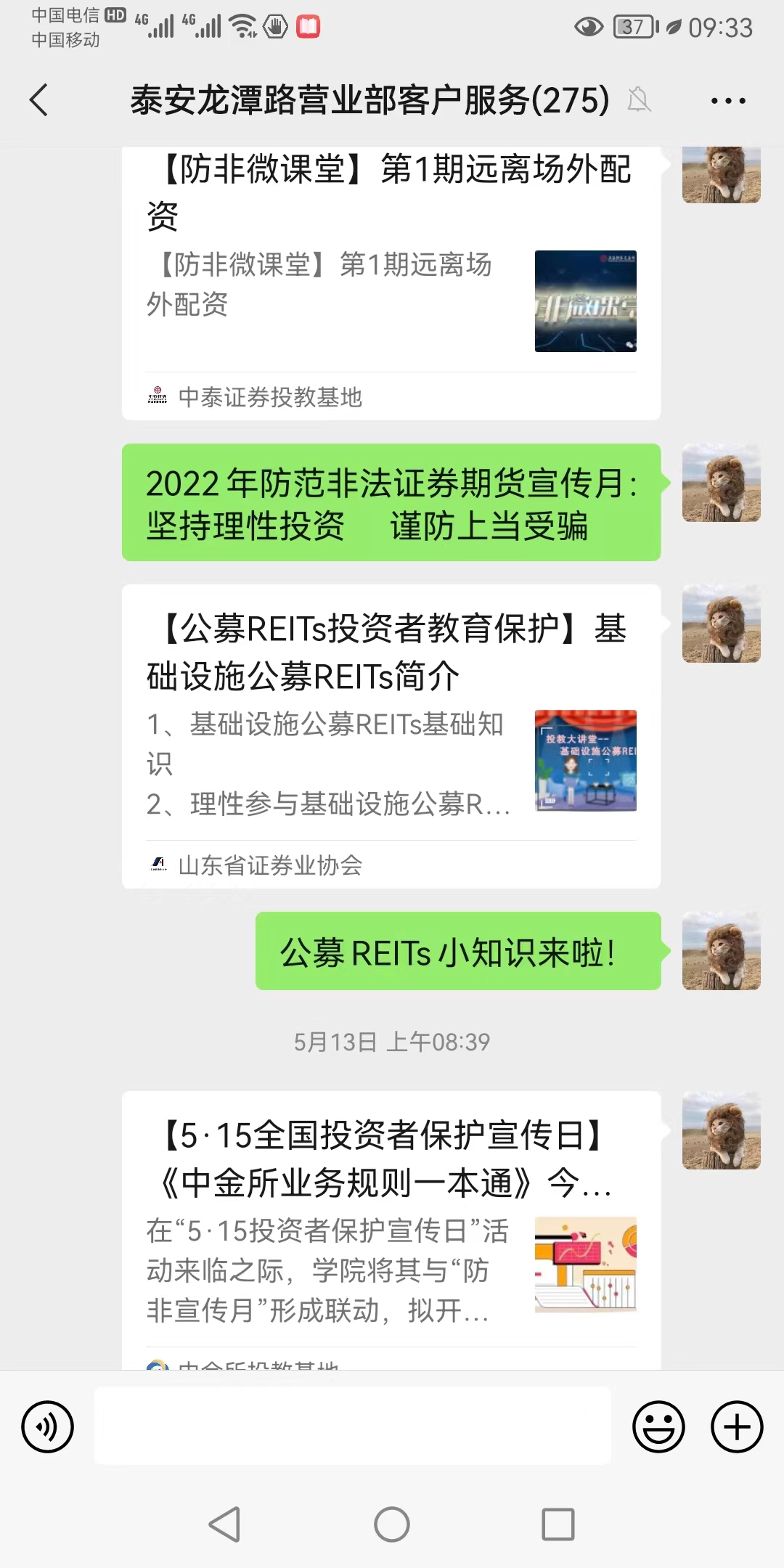Viewport: 784px width, 1568px height.
Task: Open the recent apps view
Action: click(x=558, y=1524)
